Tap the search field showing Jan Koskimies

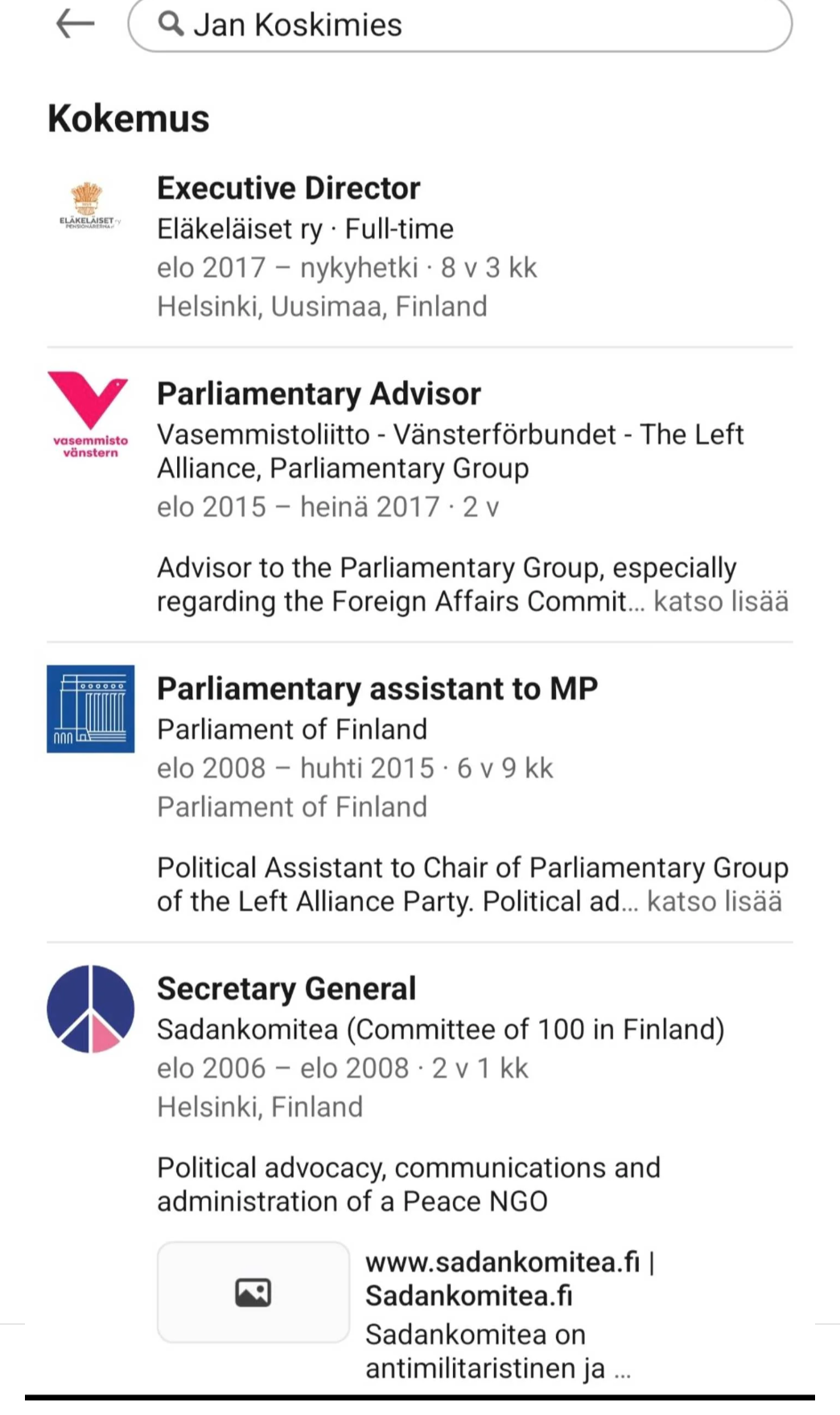point(459,25)
